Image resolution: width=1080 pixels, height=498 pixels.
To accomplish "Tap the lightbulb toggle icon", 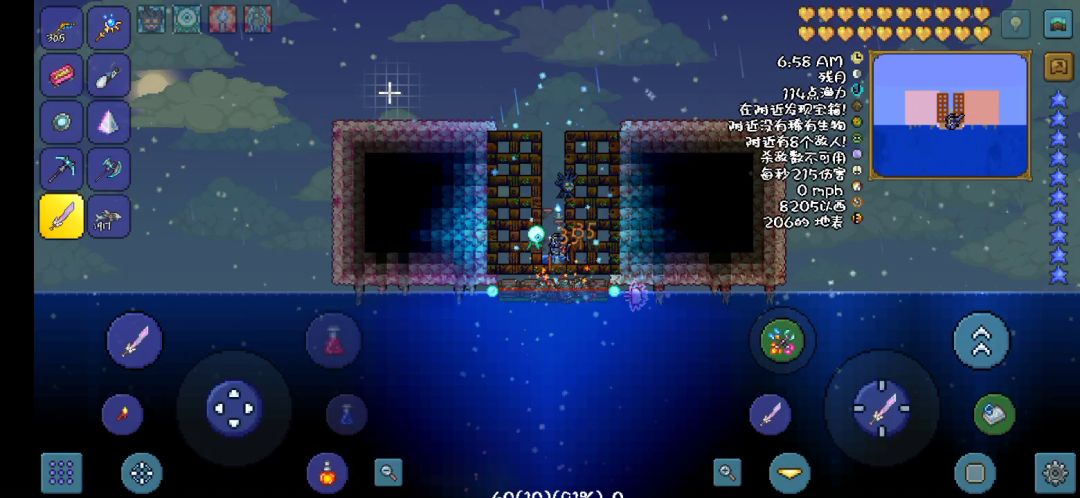I will click(1015, 24).
